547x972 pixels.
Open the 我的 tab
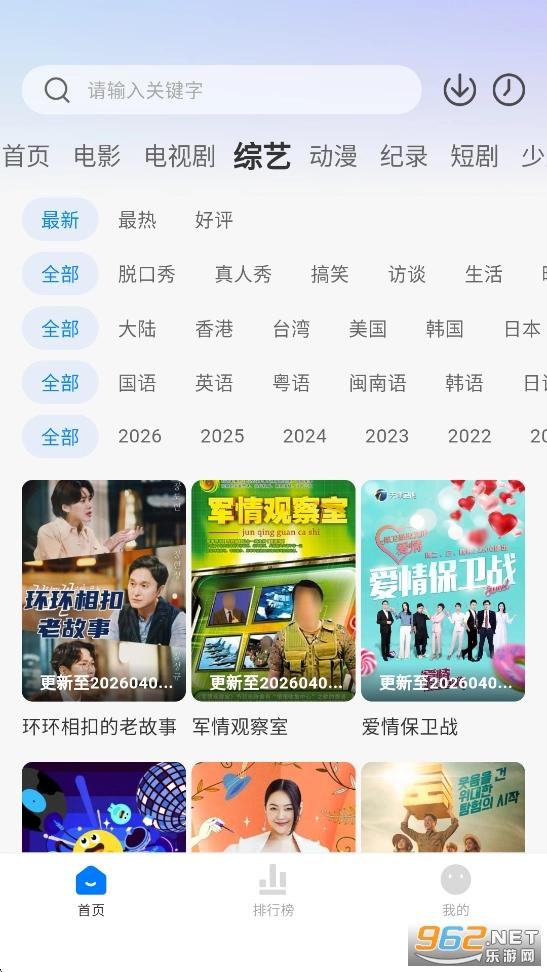tap(456, 891)
